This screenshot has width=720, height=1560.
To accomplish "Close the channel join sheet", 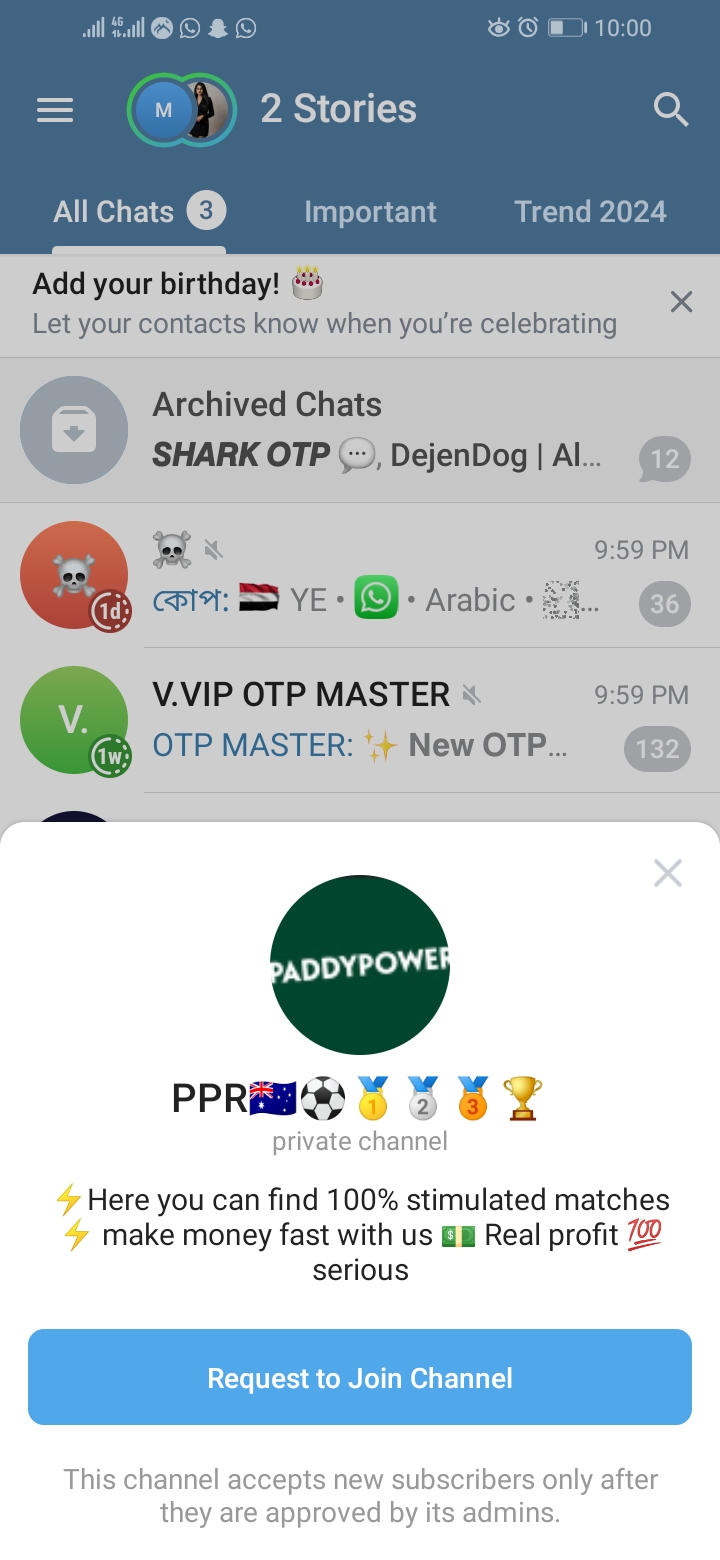I will click(667, 873).
